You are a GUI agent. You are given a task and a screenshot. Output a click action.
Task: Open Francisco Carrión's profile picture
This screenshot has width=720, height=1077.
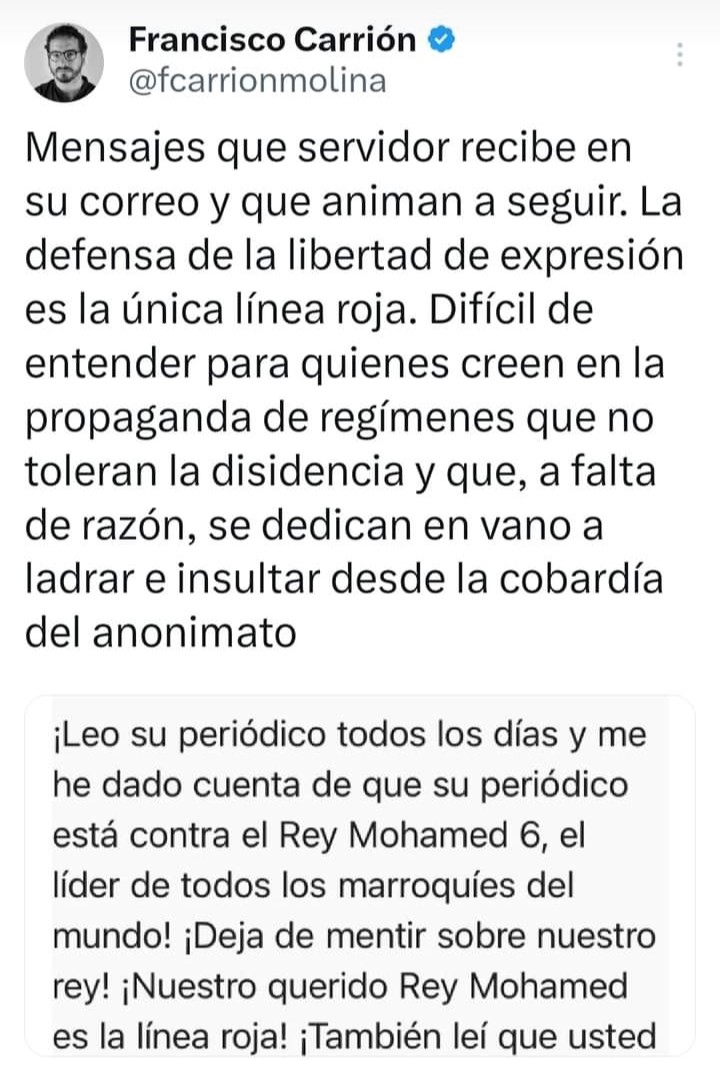[63, 62]
